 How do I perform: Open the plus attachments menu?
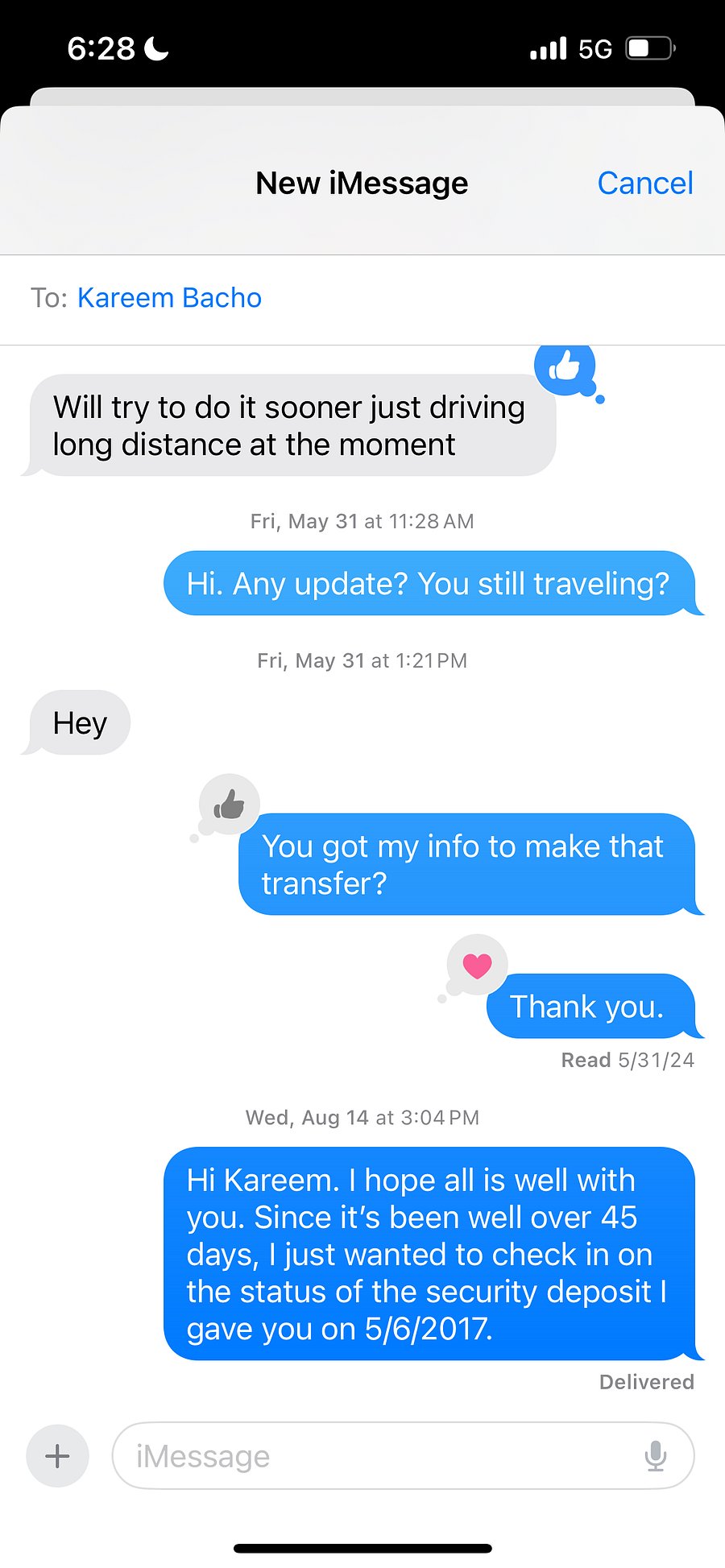(x=58, y=1456)
